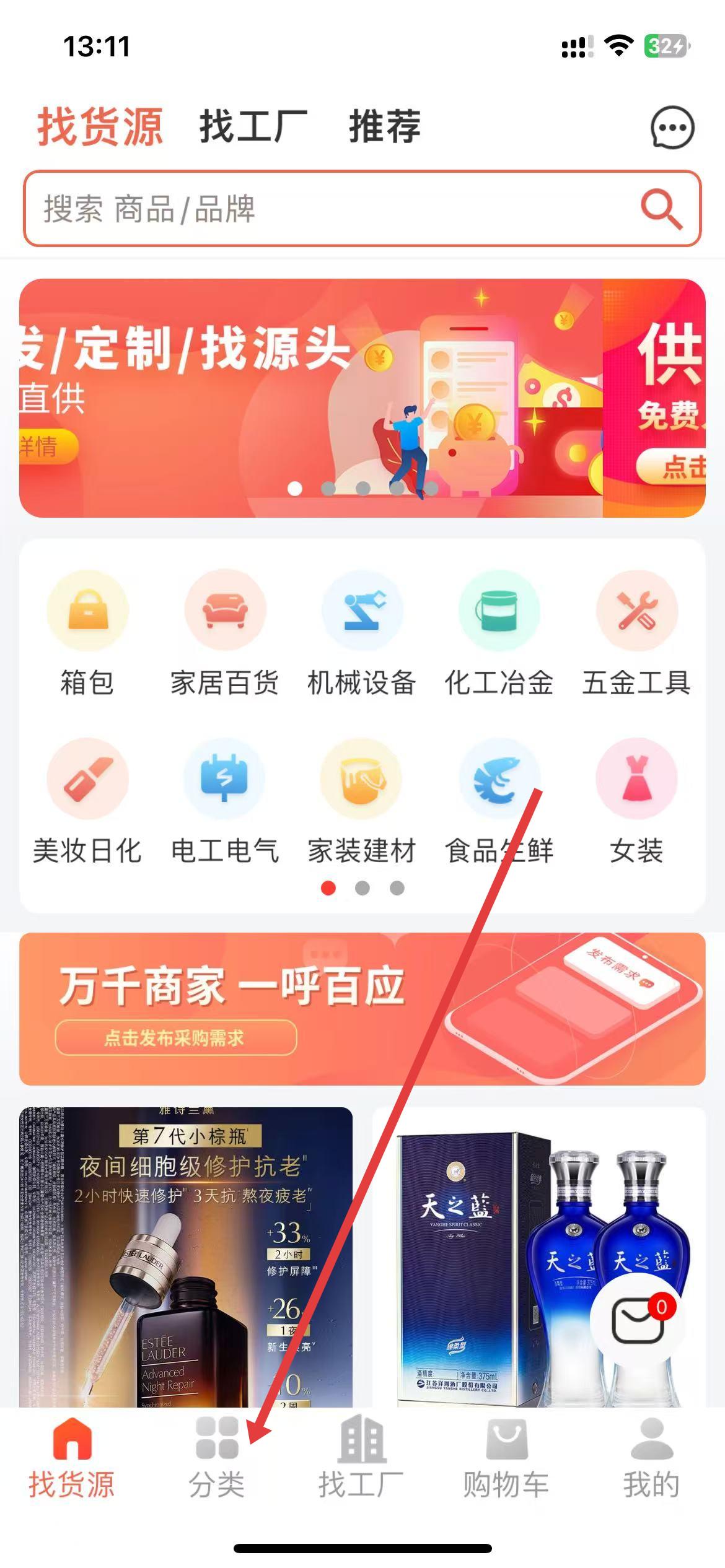
Task: Browse the 机械设备 category
Action: 362,633
